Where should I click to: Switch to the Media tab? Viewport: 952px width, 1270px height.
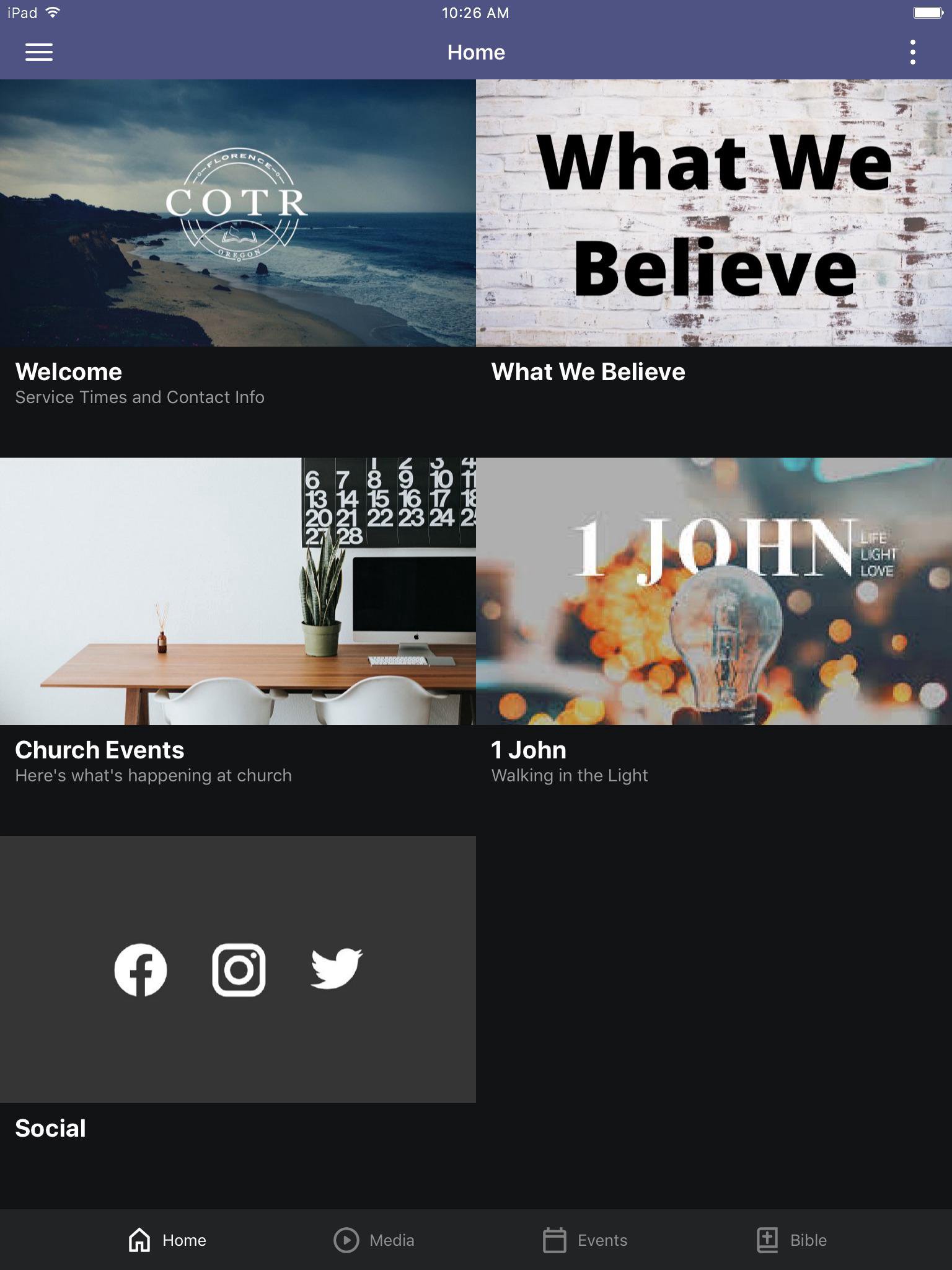tap(374, 1240)
